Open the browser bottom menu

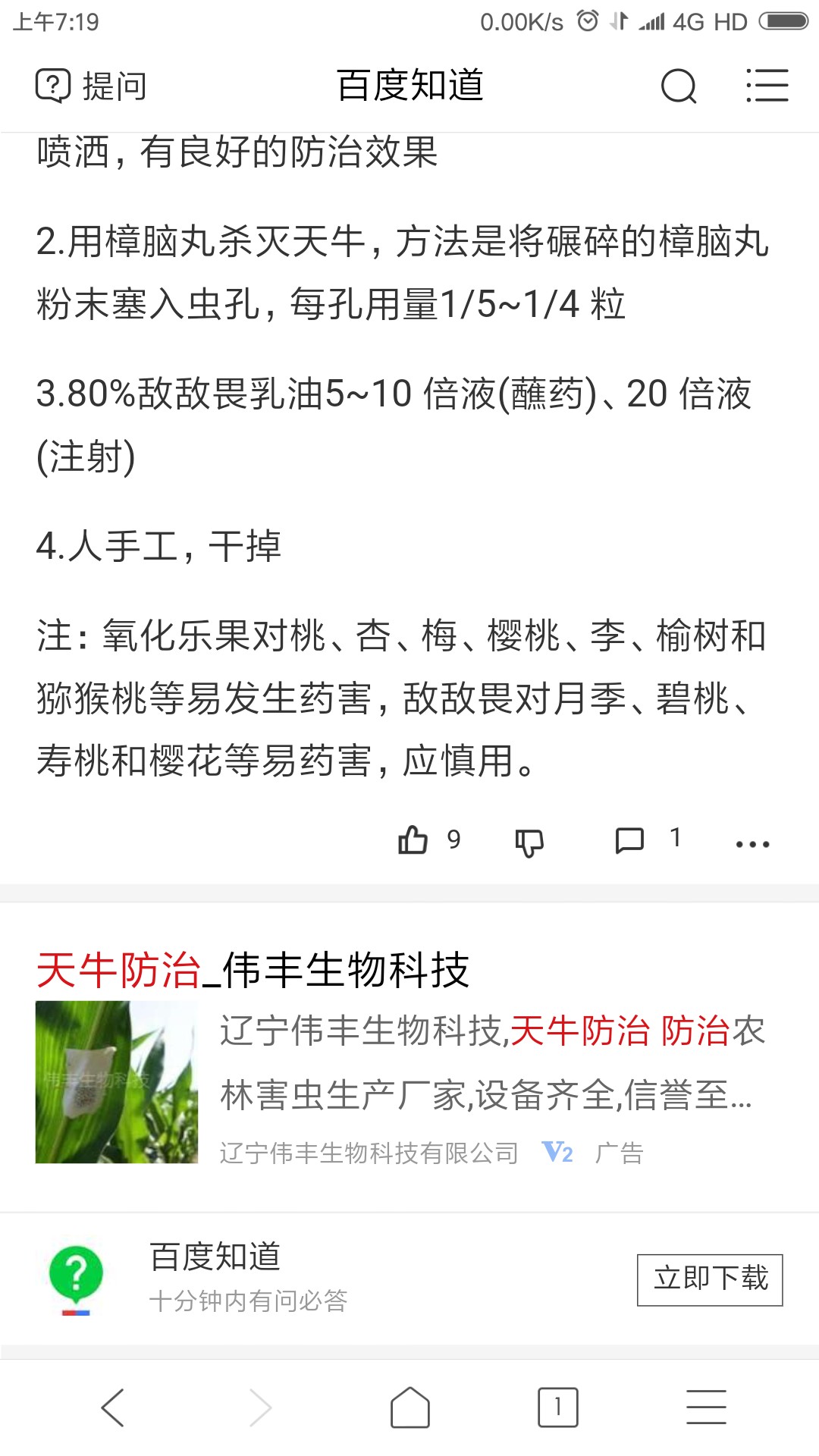[706, 1407]
